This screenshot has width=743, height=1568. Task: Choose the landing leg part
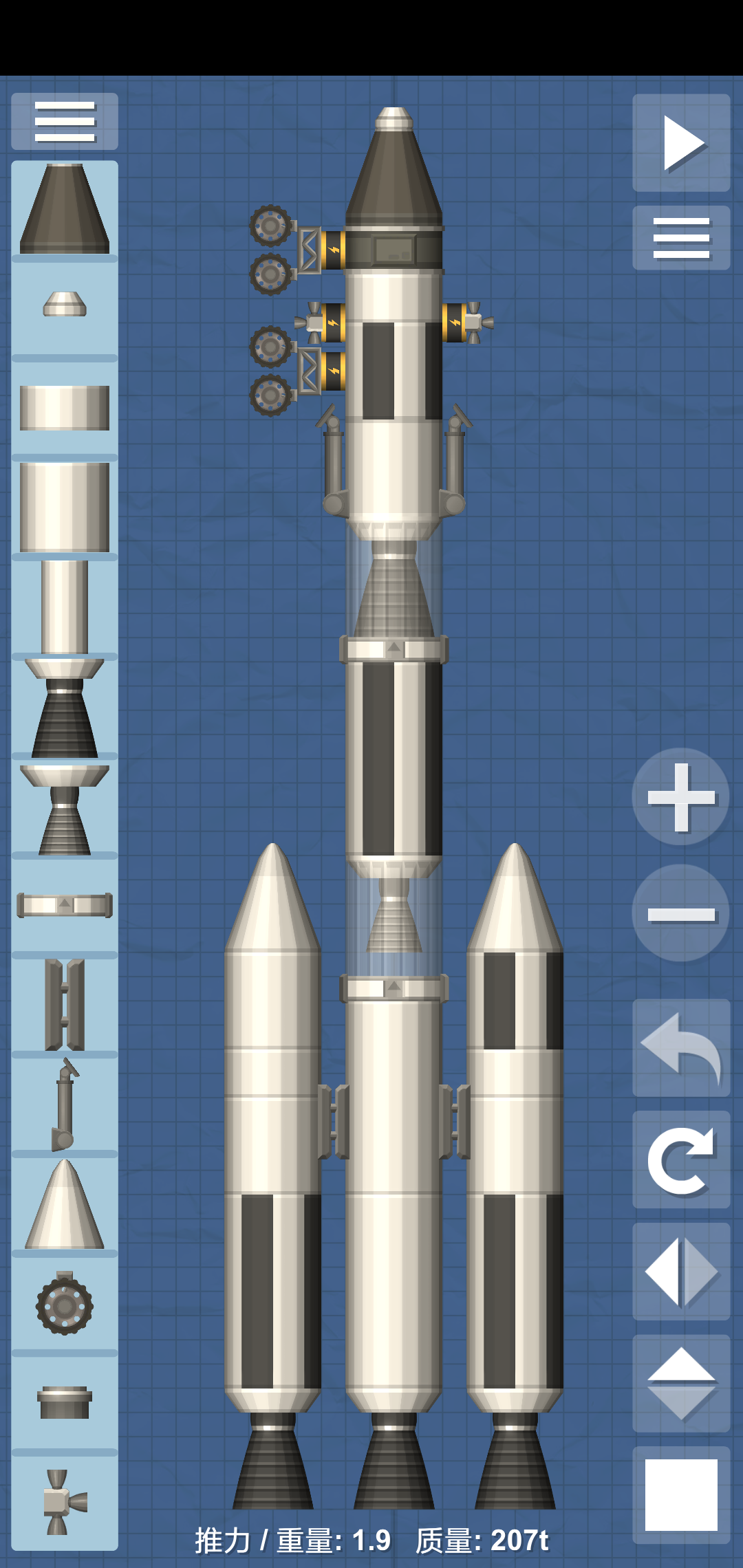point(65,1104)
